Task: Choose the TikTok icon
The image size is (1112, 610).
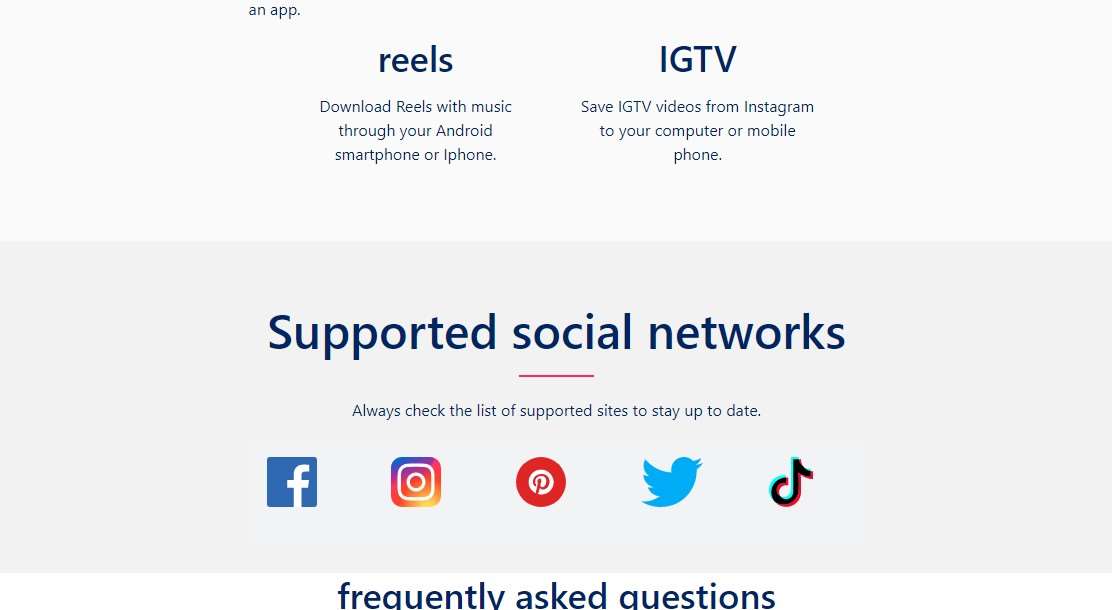Action: [x=791, y=482]
